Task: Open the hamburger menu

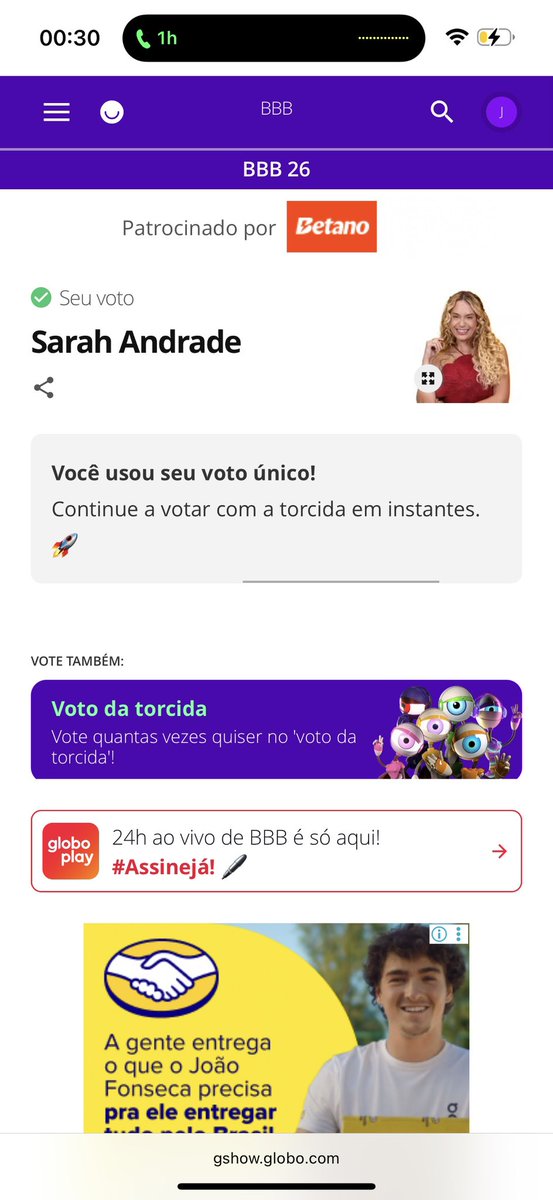Action: point(56,112)
